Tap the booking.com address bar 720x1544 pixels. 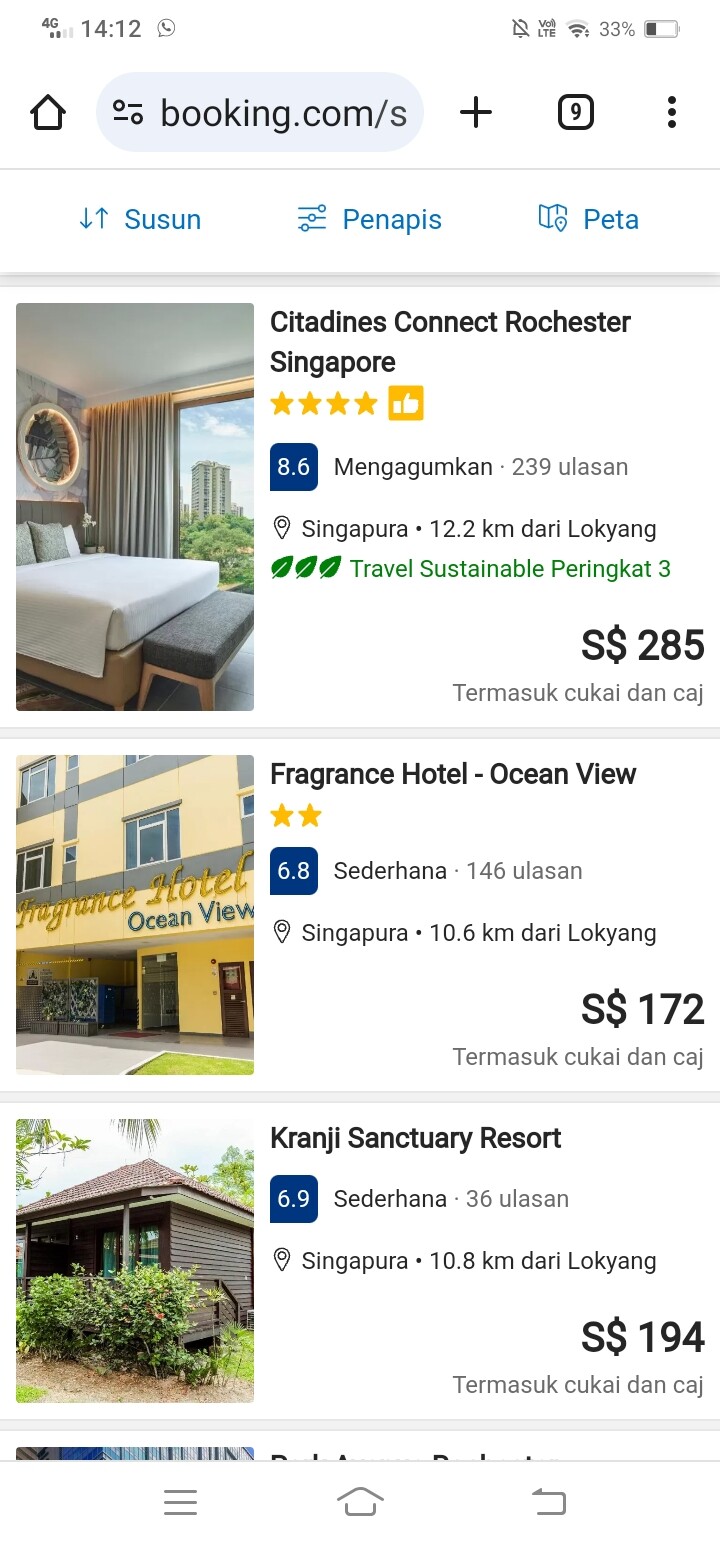point(260,112)
